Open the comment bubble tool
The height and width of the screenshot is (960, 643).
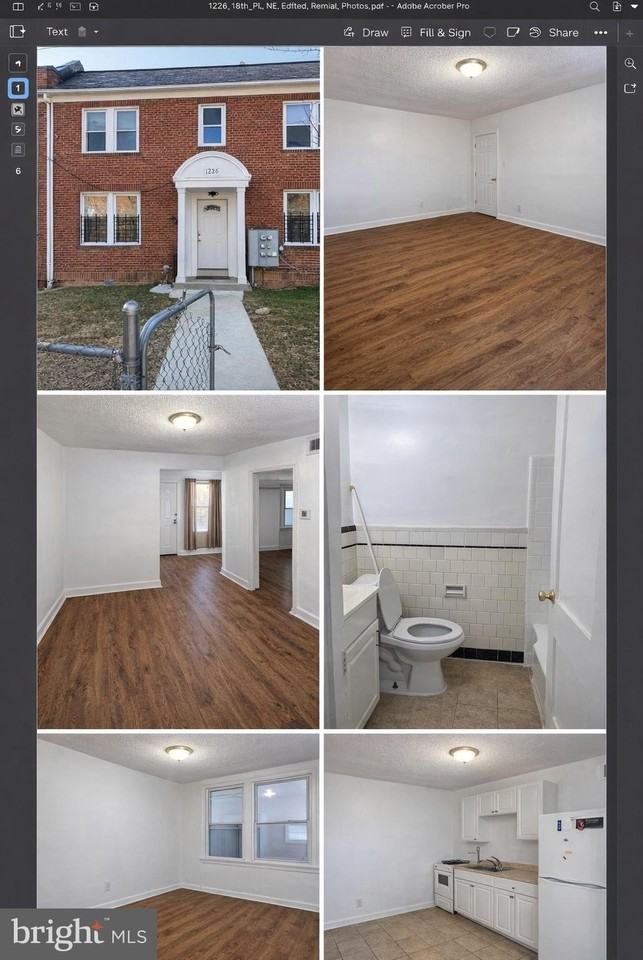(x=490, y=32)
